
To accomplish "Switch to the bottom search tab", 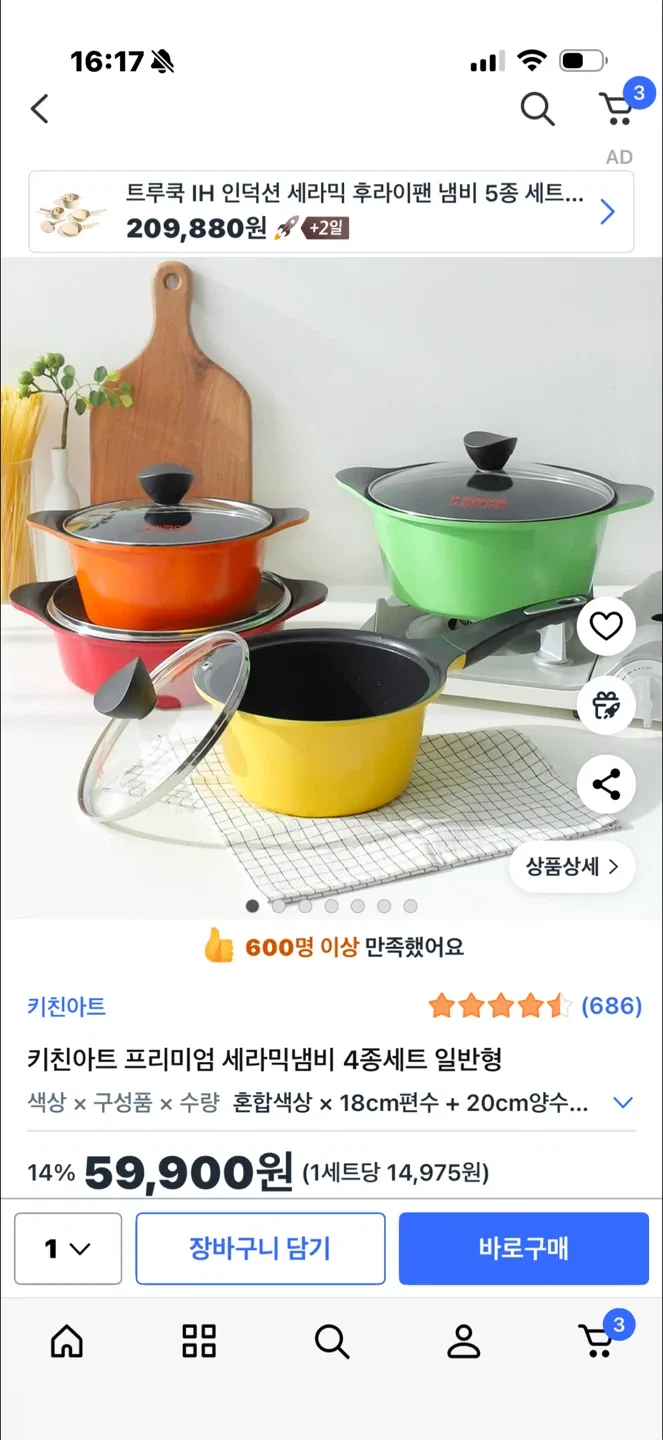I will 331,1341.
